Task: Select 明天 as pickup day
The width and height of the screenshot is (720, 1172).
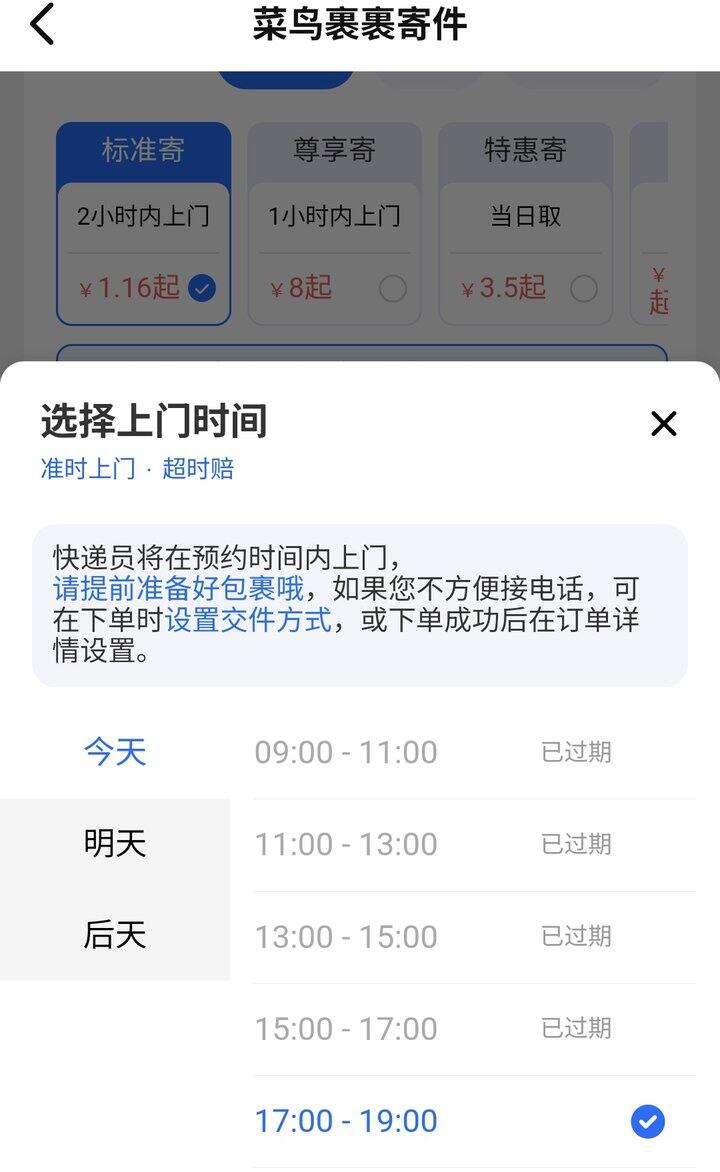Action: click(115, 844)
